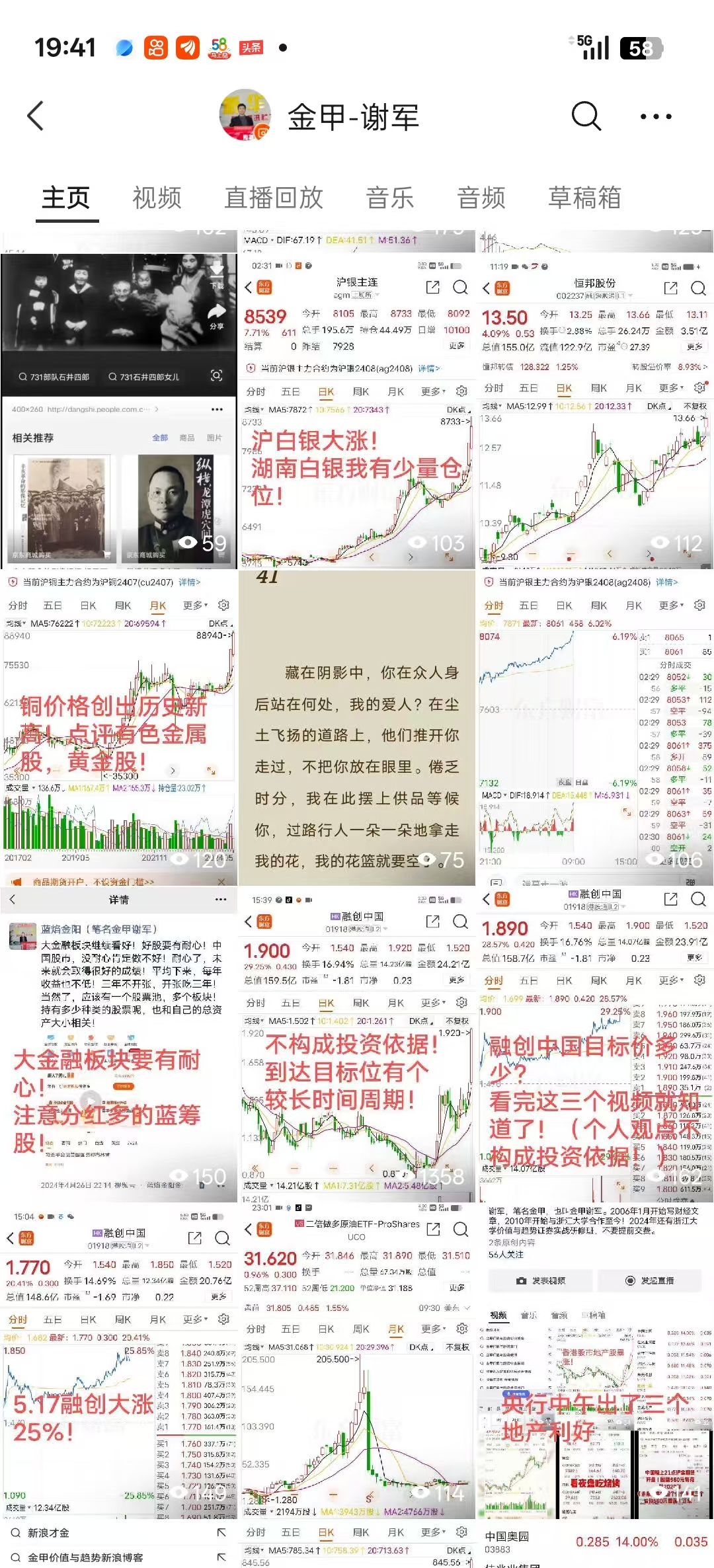Screen dimensions: 714x1568
Task: Switch to the 直播回放 tab
Action: tap(274, 198)
